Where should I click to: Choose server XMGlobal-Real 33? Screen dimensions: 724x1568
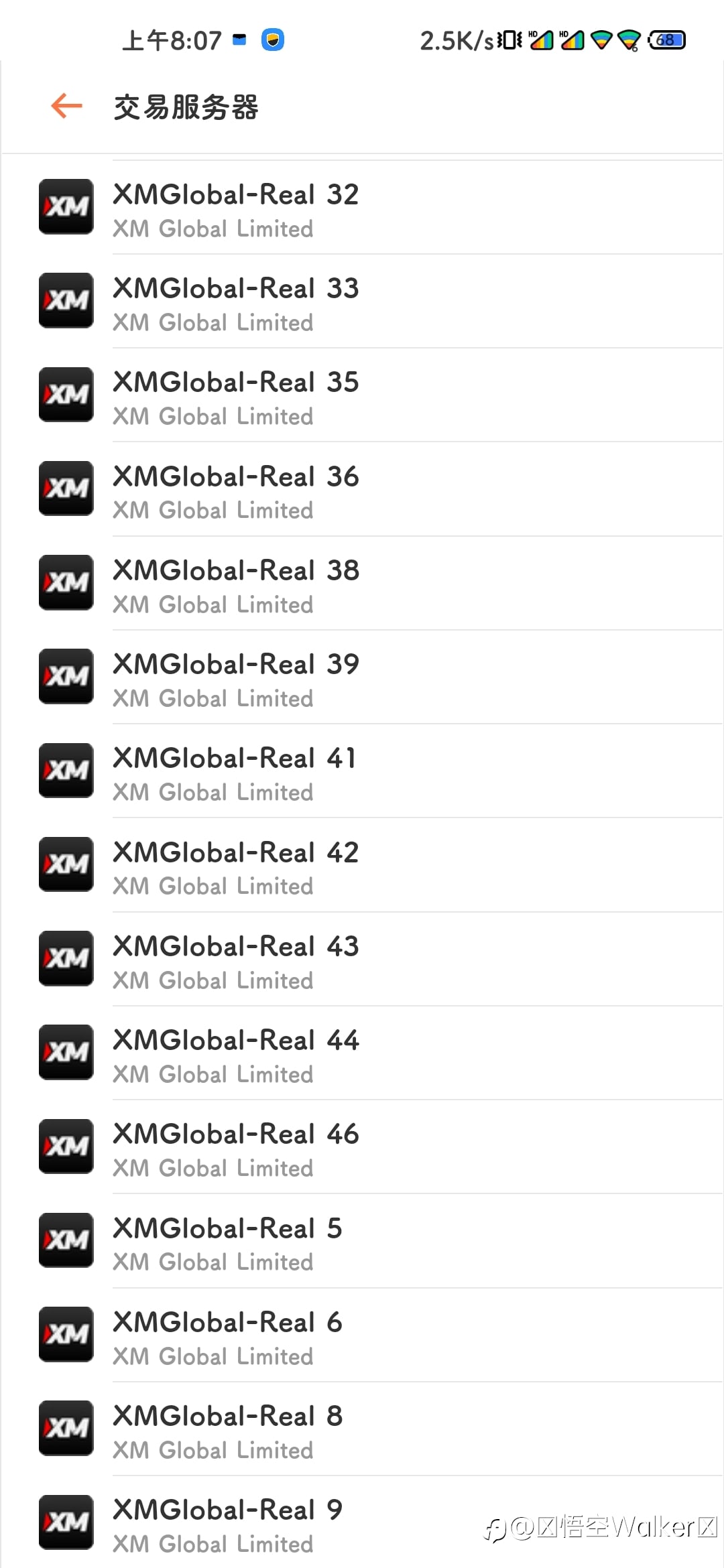coord(362,301)
